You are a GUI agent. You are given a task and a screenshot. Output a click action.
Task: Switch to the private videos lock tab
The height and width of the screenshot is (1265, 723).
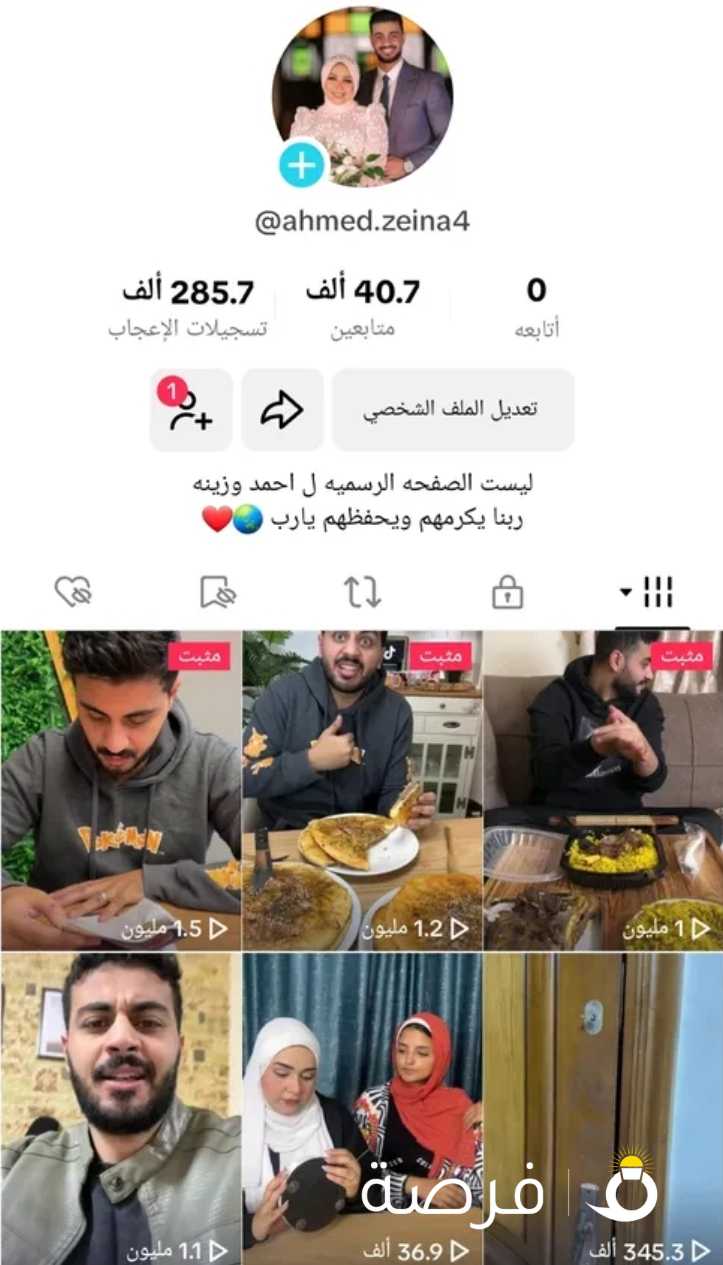[x=507, y=592]
